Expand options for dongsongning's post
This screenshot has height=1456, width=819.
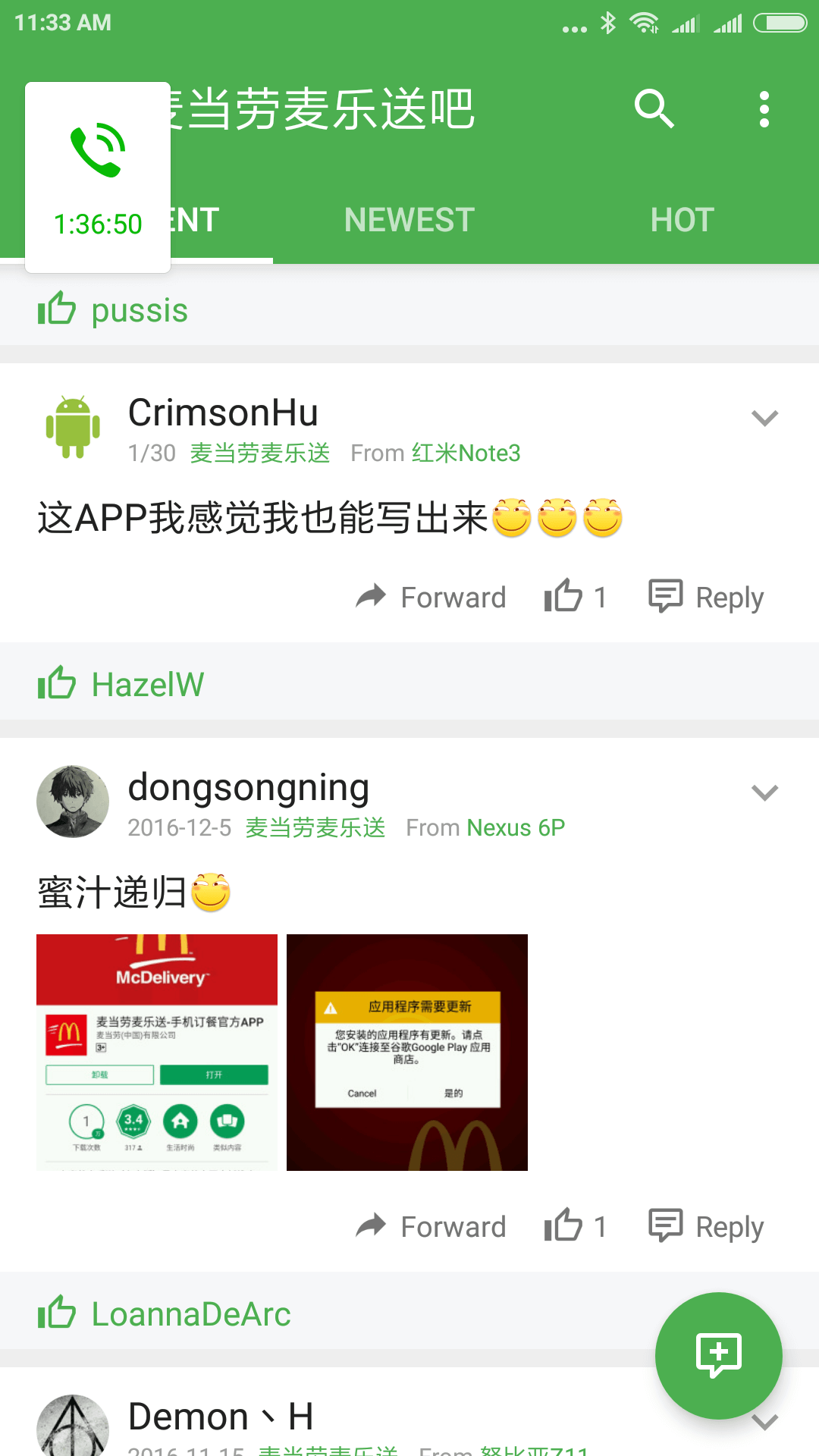[764, 792]
